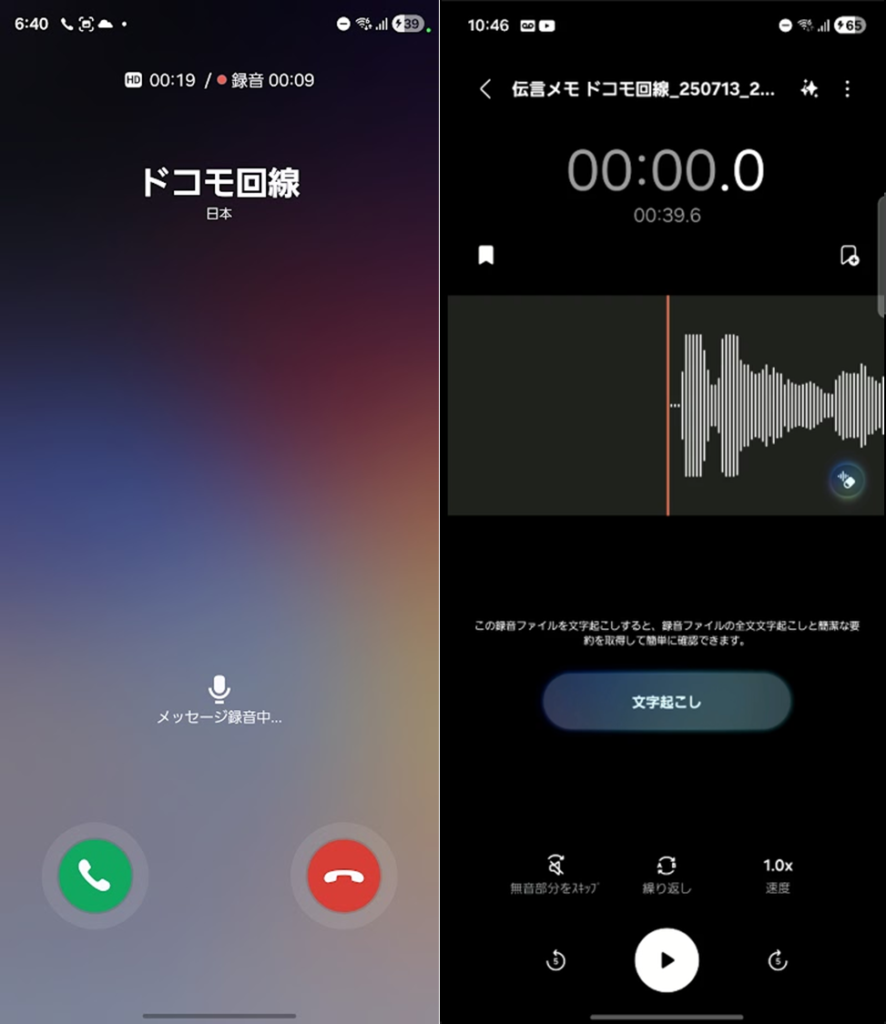886x1024 pixels.
Task: Rewind the recording five seconds
Action: pos(556,961)
